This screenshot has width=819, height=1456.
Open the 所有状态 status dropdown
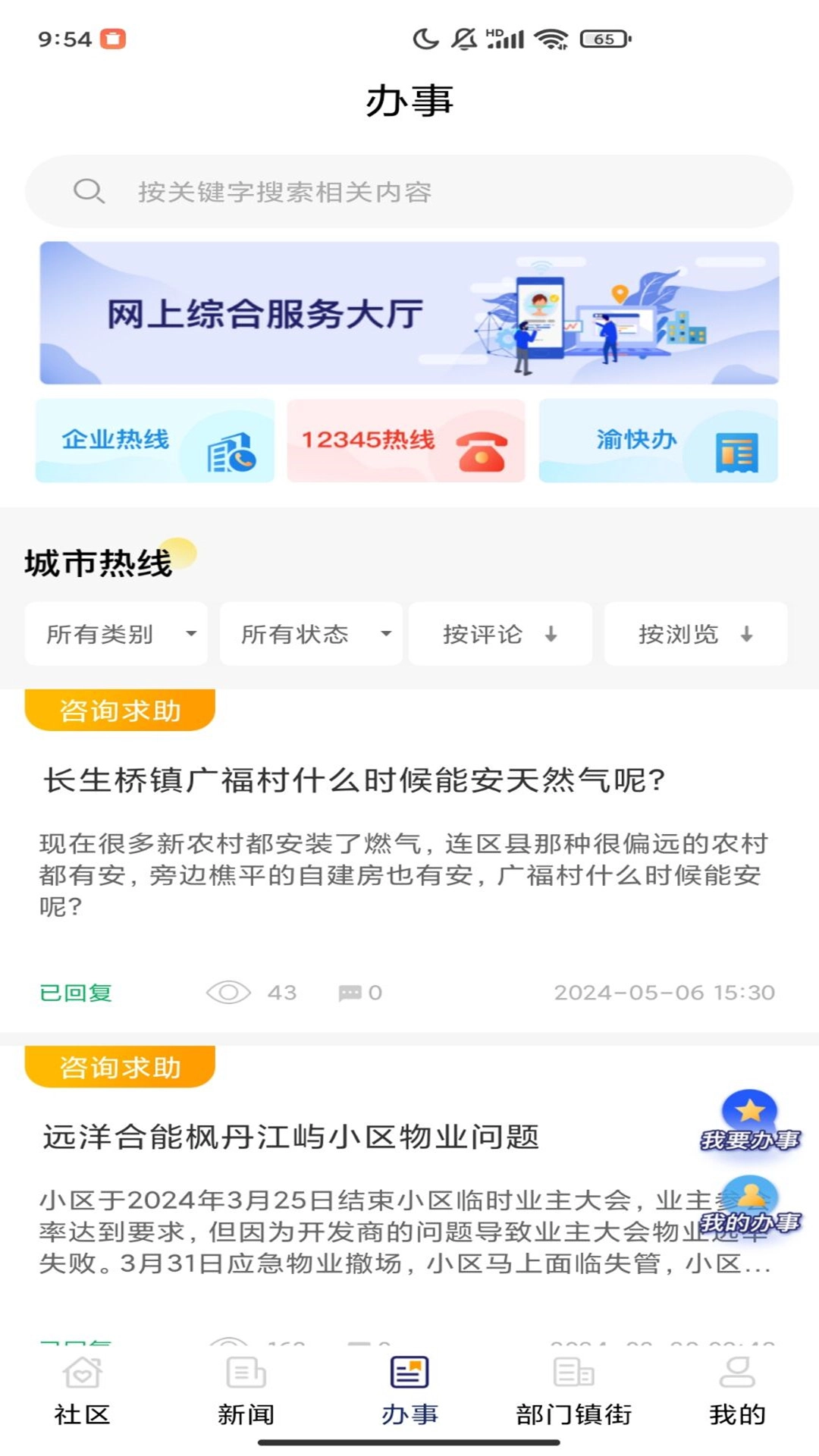[311, 635]
